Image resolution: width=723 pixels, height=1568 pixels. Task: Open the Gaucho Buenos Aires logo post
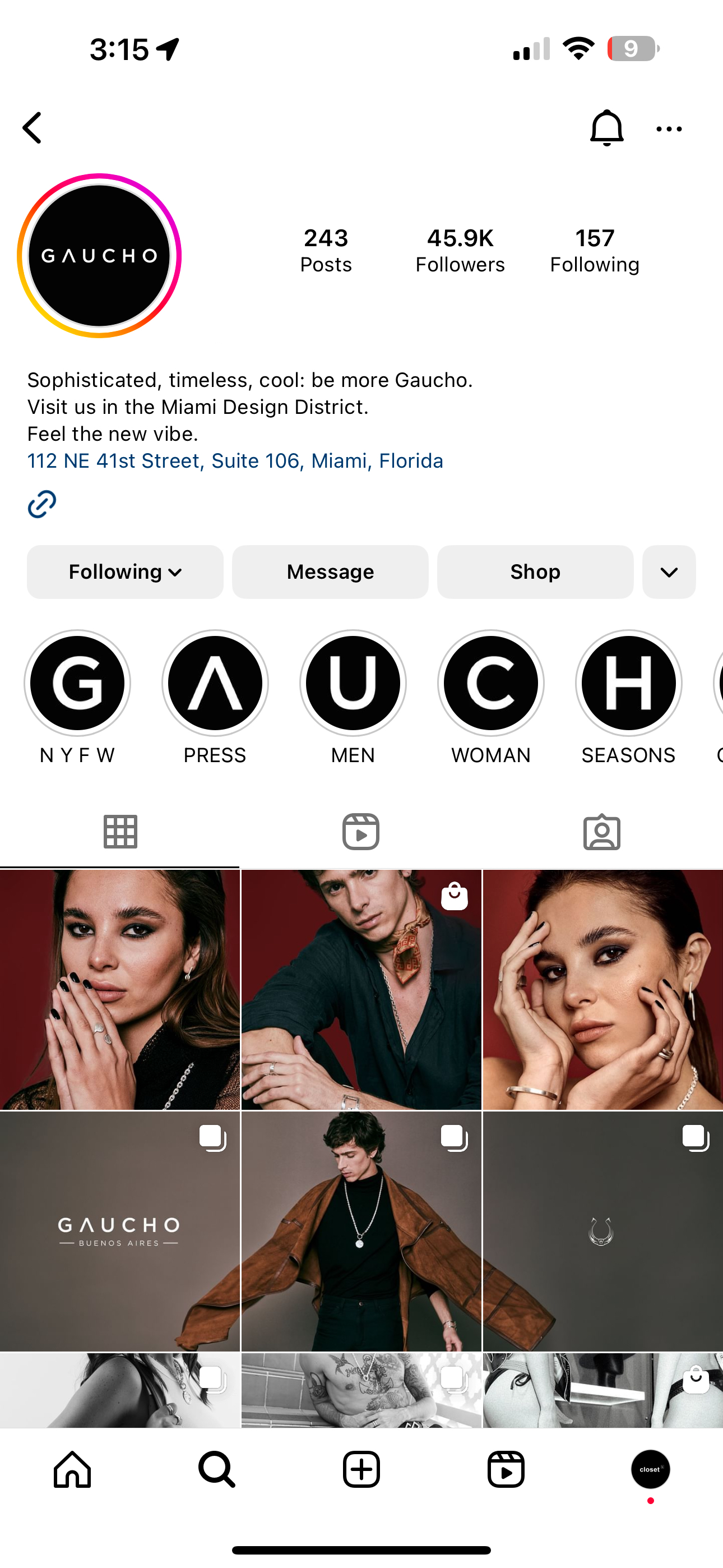click(x=119, y=1231)
